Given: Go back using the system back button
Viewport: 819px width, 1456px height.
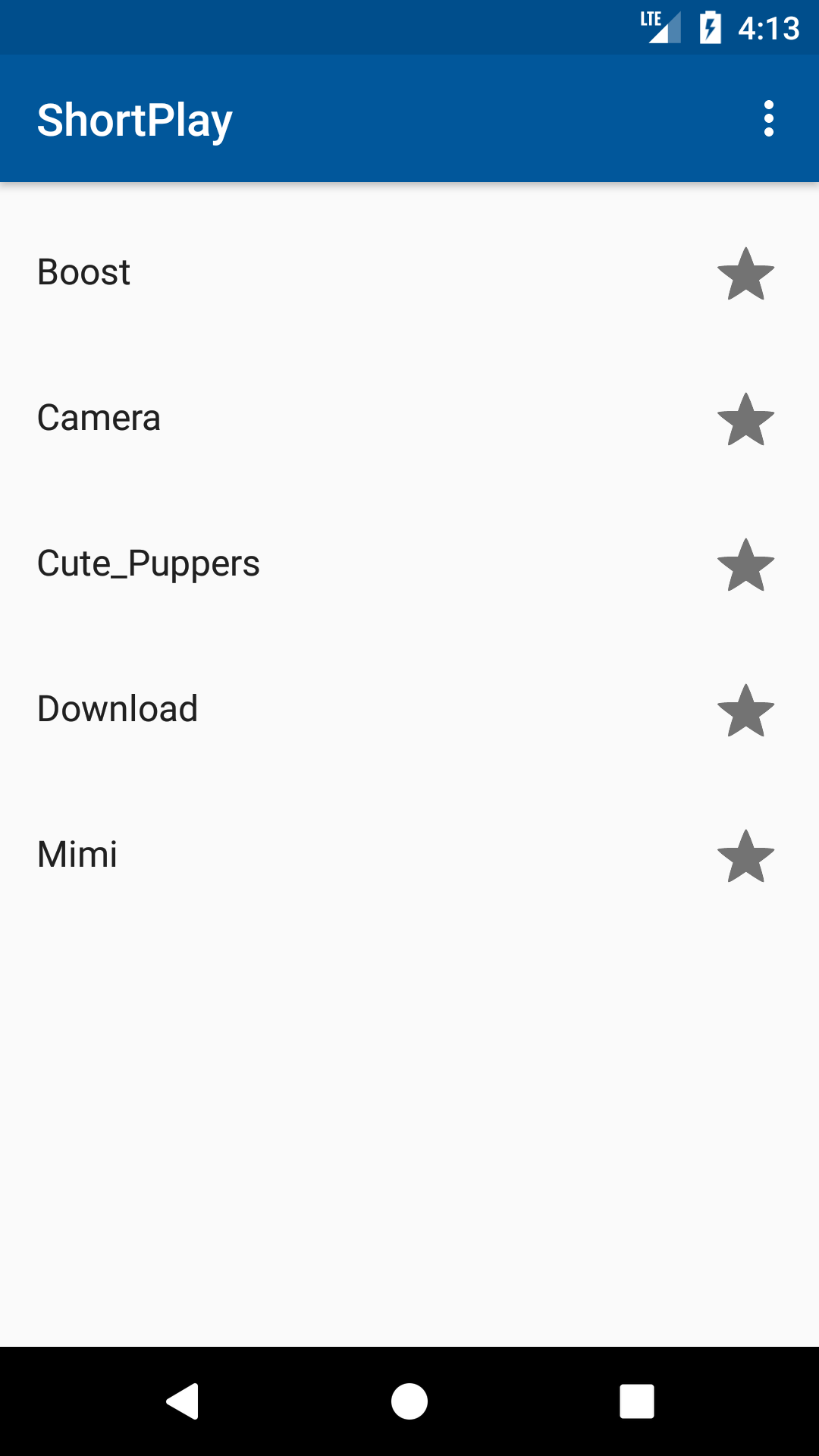Looking at the screenshot, I should (x=183, y=1401).
